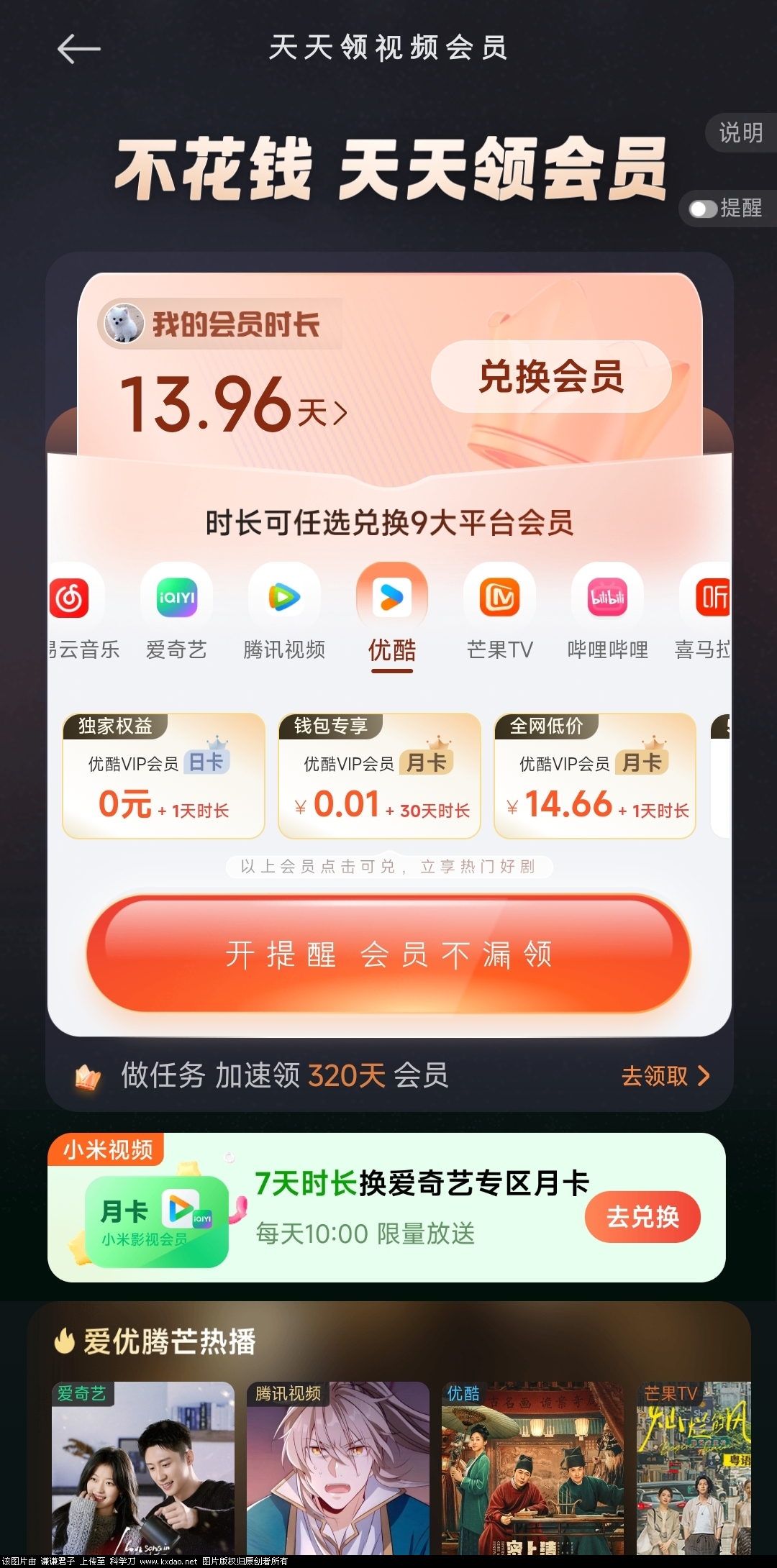Open 去领取 to do tasks for membership
Viewport: 777px width, 1568px height.
[665, 1076]
